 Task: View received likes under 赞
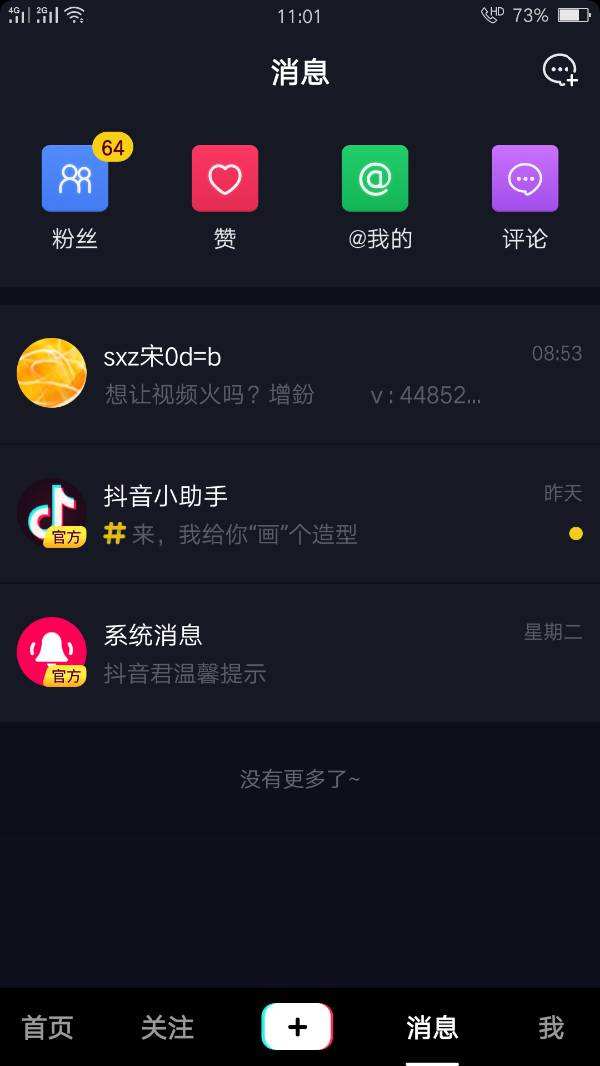coord(225,179)
